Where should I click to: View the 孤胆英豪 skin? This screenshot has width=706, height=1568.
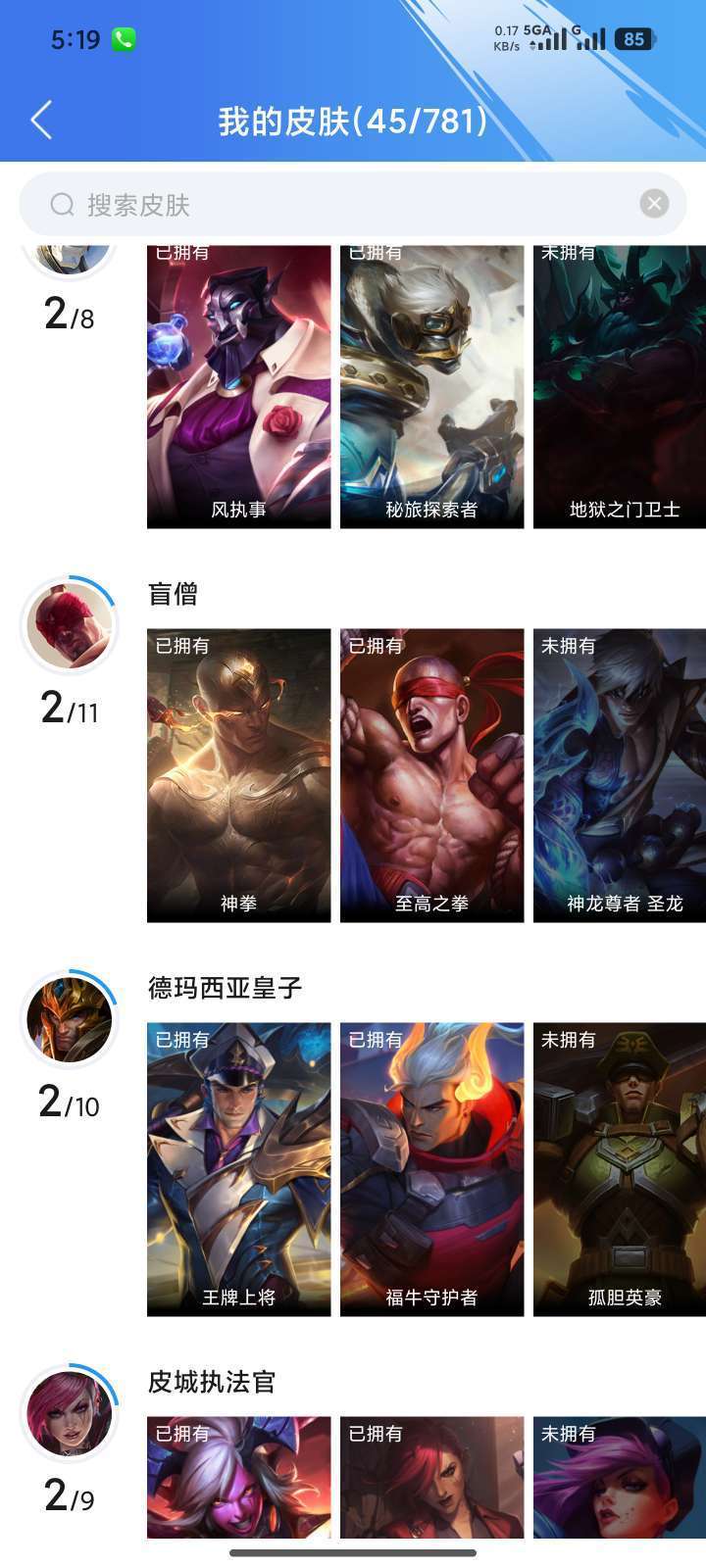[620, 1169]
